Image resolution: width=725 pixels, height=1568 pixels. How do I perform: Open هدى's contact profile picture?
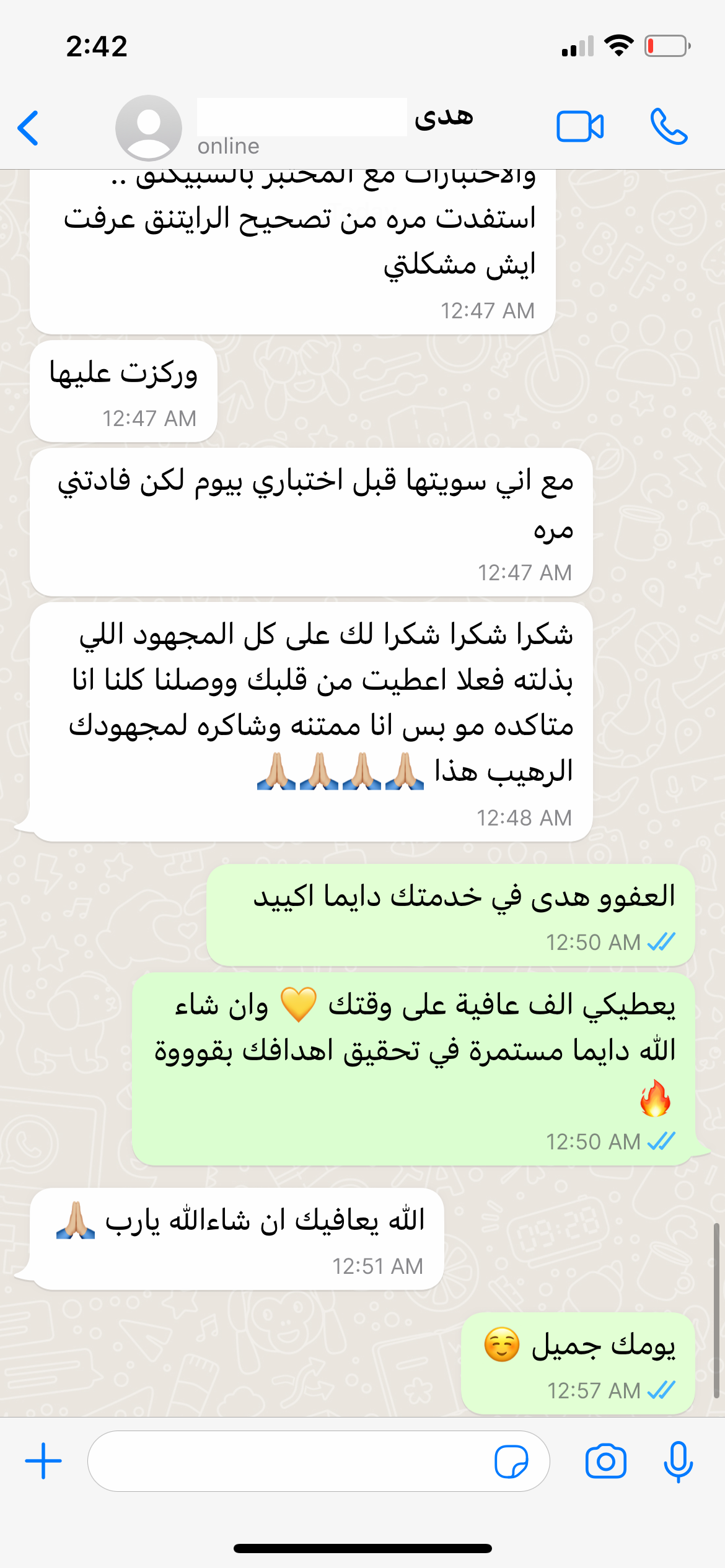[149, 128]
